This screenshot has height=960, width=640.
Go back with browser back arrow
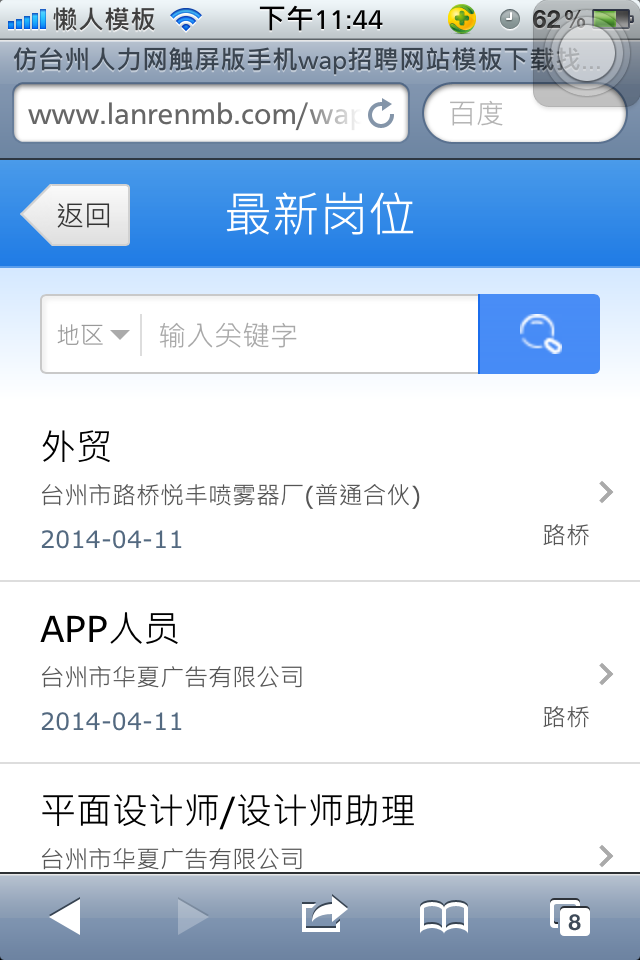tap(65, 916)
